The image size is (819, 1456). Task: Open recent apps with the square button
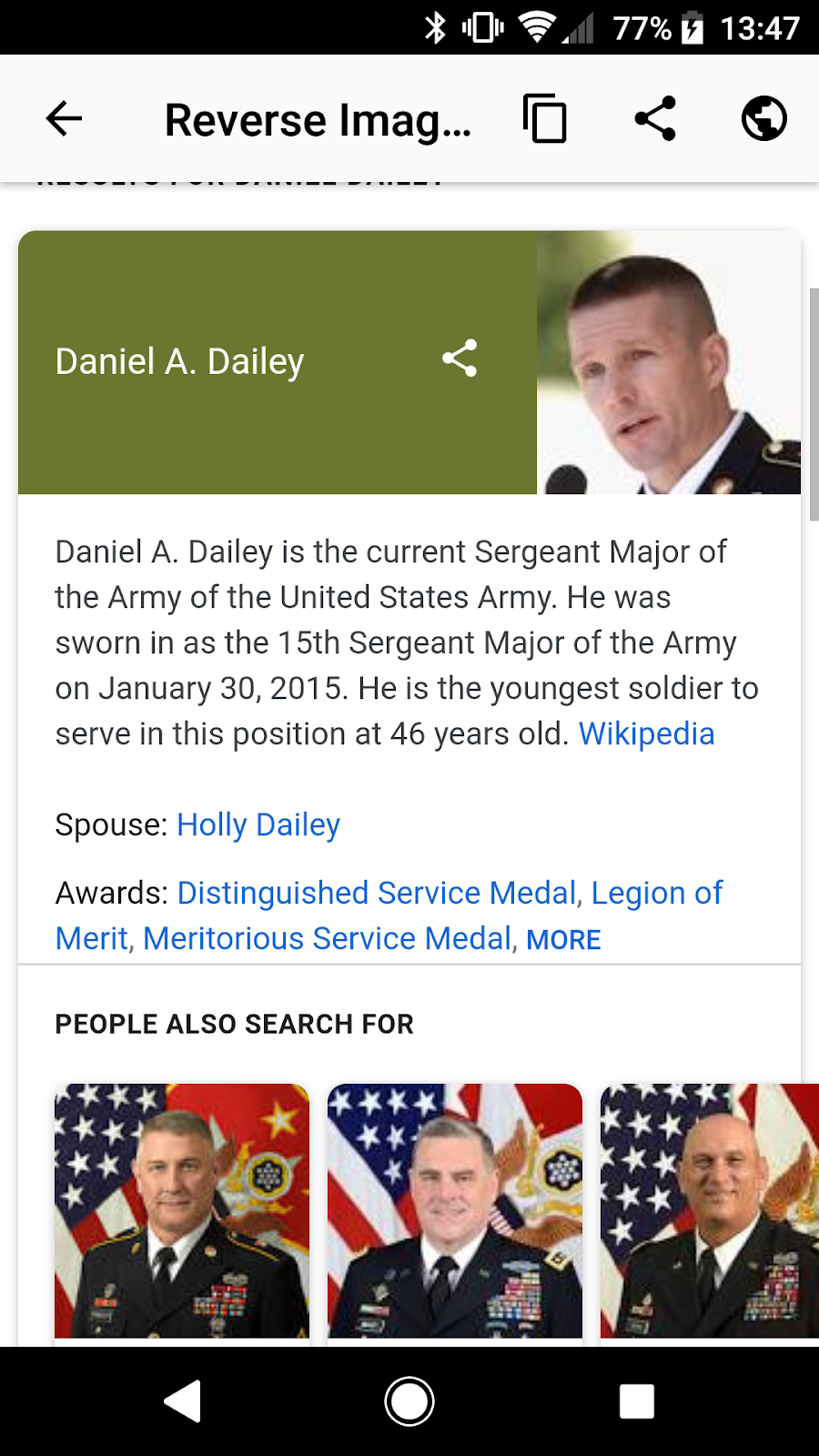[637, 1401]
